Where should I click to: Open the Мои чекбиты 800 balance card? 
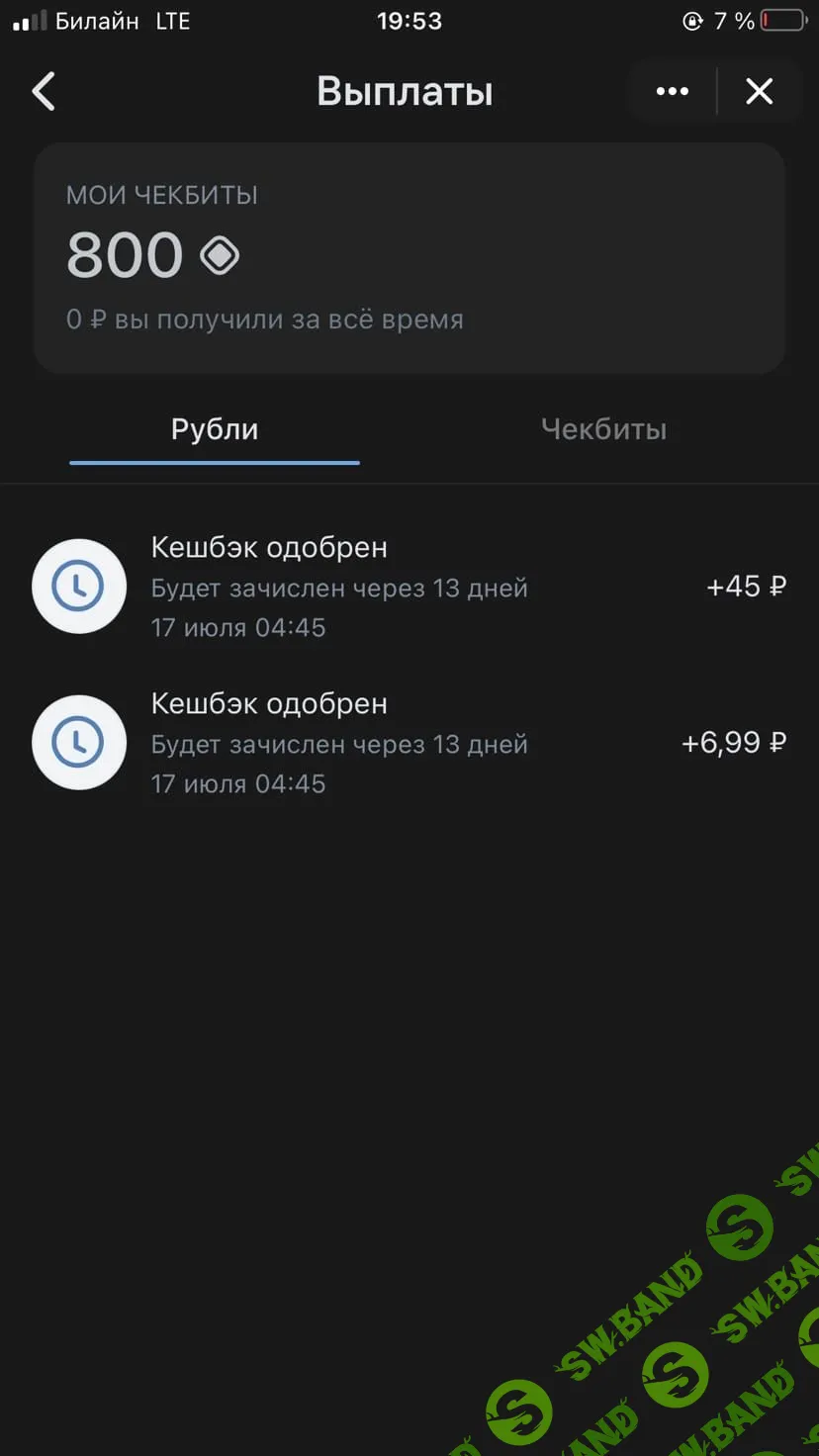409,257
